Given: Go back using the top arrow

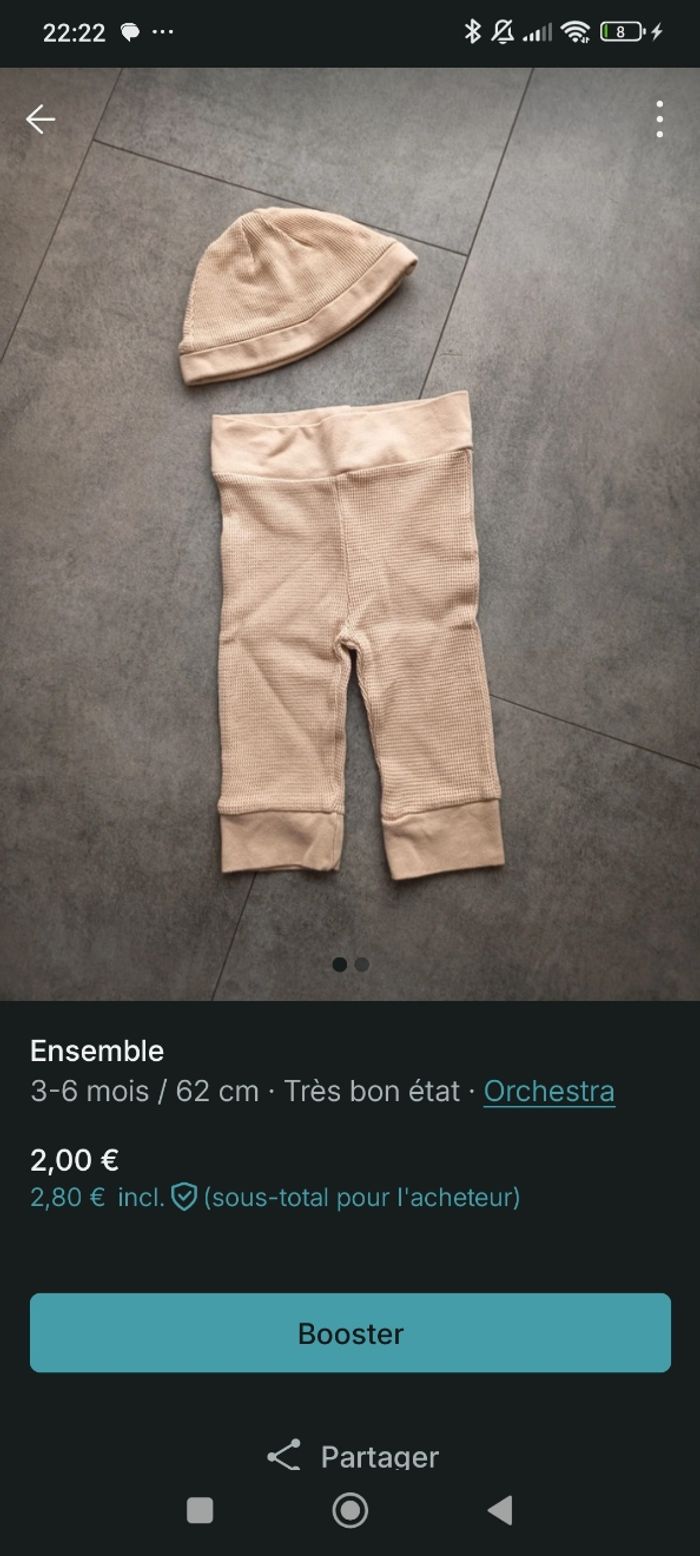Looking at the screenshot, I should [x=40, y=119].
